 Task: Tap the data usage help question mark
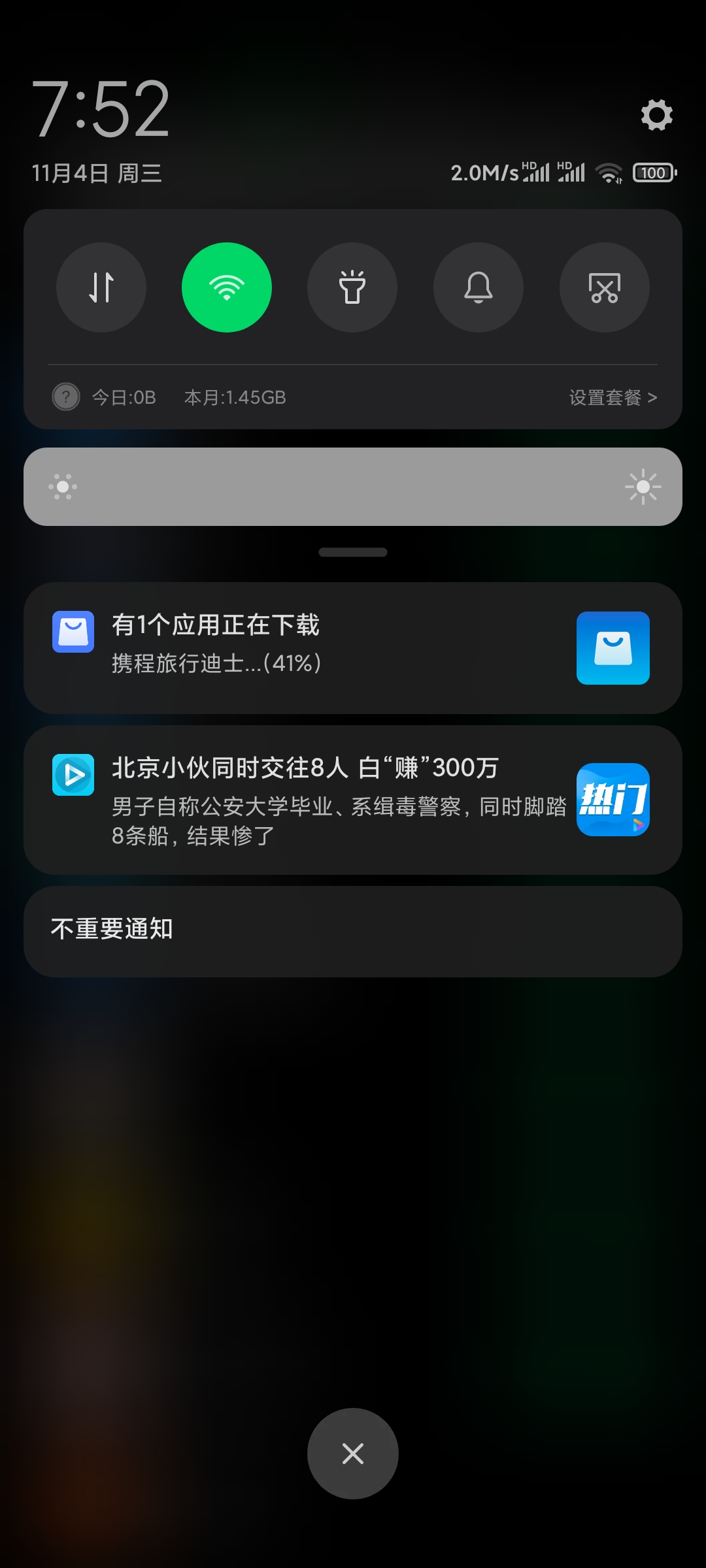click(x=66, y=397)
